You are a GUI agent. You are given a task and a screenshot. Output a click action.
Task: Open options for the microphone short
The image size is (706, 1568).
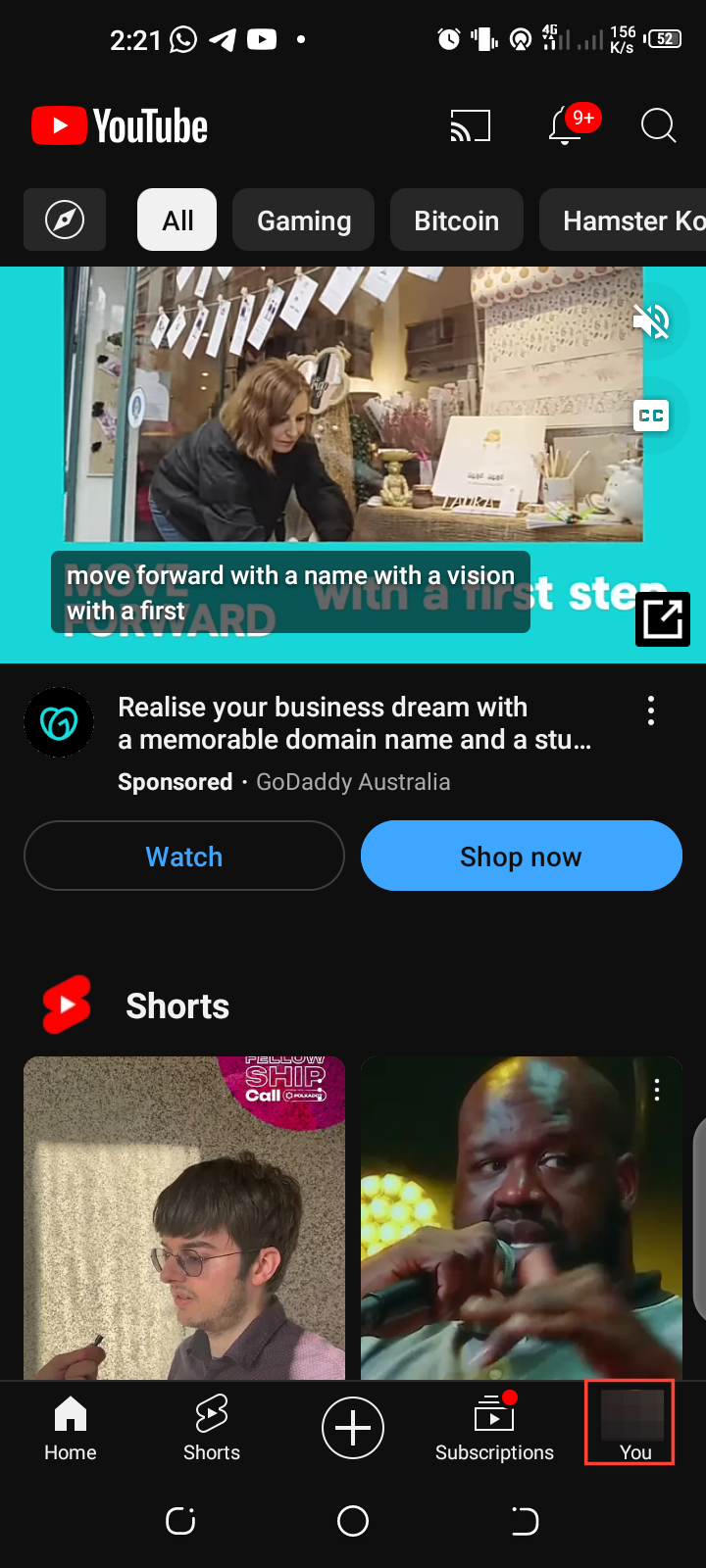[x=657, y=1090]
